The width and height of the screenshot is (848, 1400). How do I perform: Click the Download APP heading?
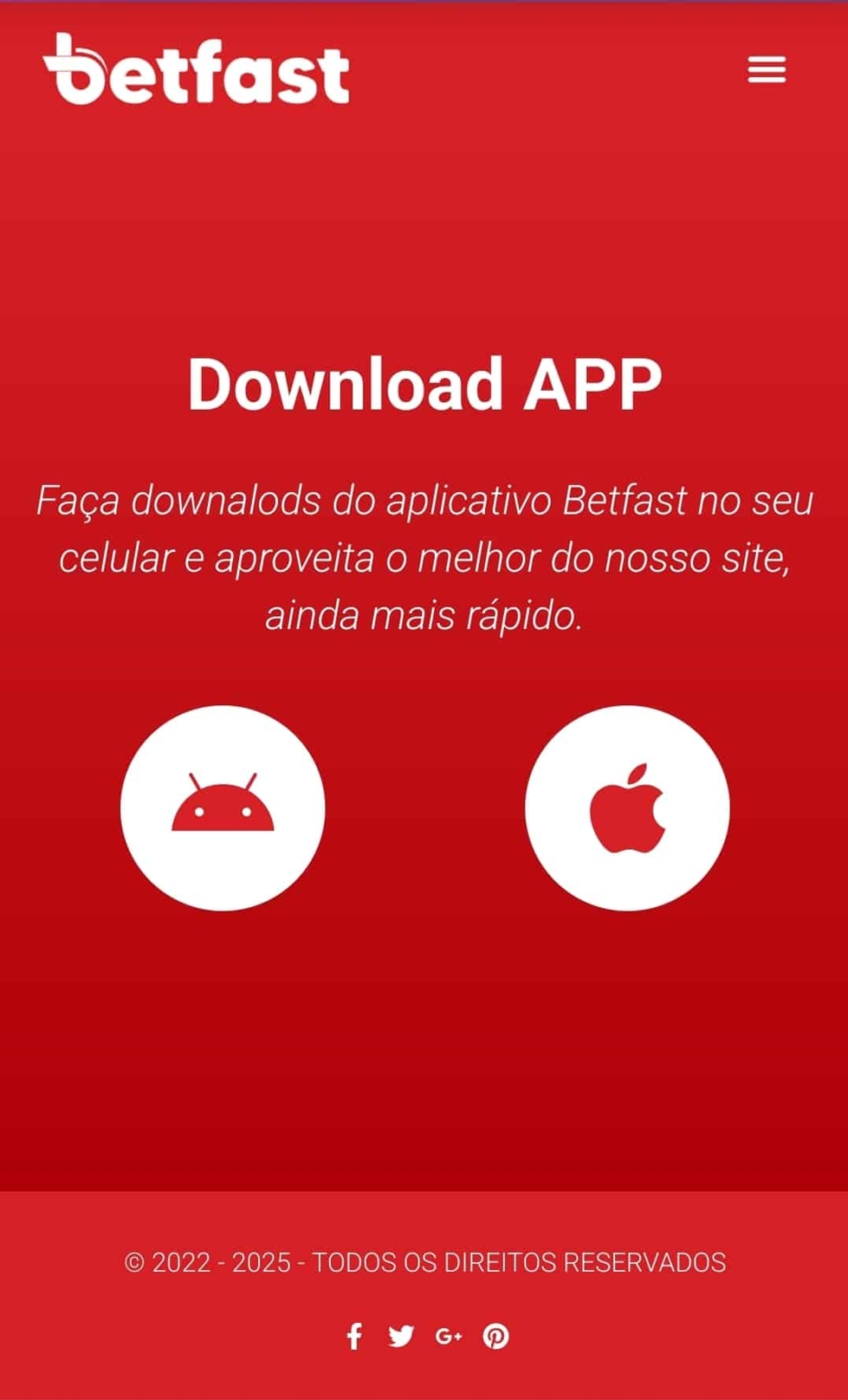pyautogui.click(x=424, y=385)
